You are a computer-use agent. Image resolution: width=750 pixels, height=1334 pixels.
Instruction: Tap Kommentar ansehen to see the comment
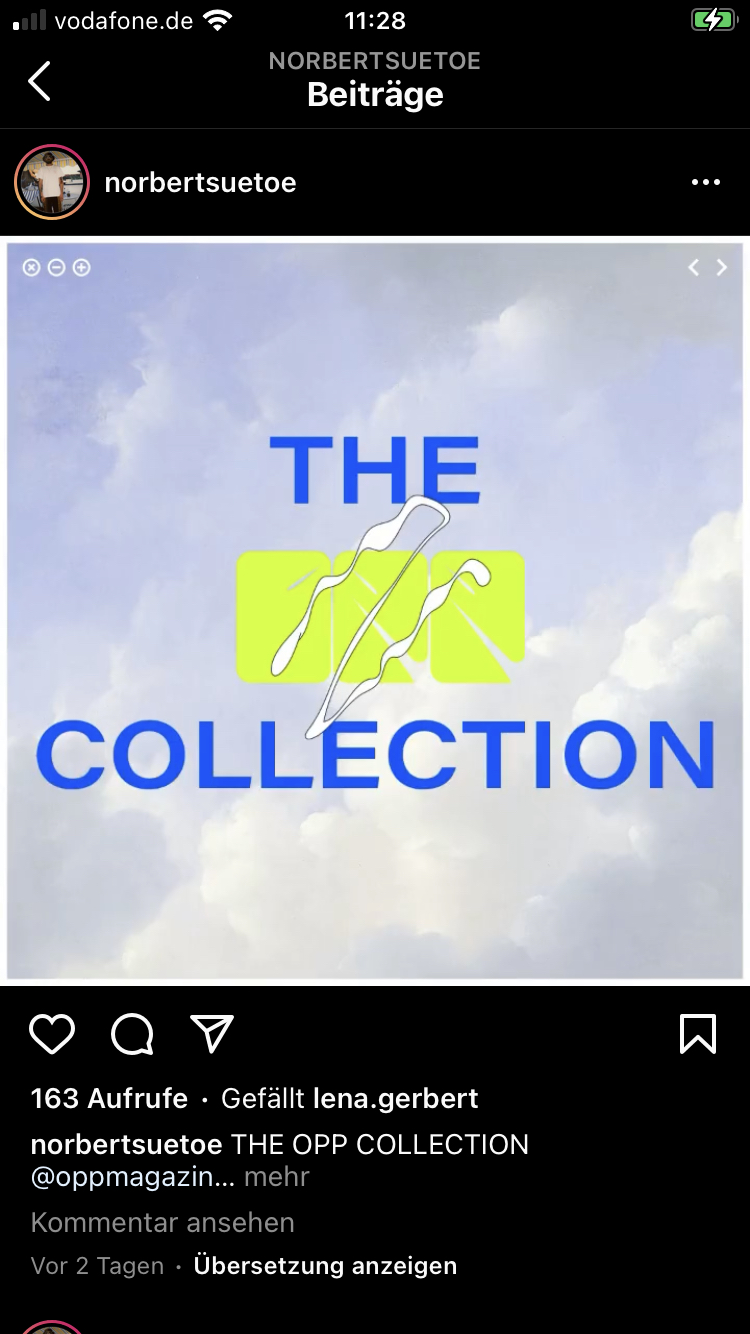163,1222
